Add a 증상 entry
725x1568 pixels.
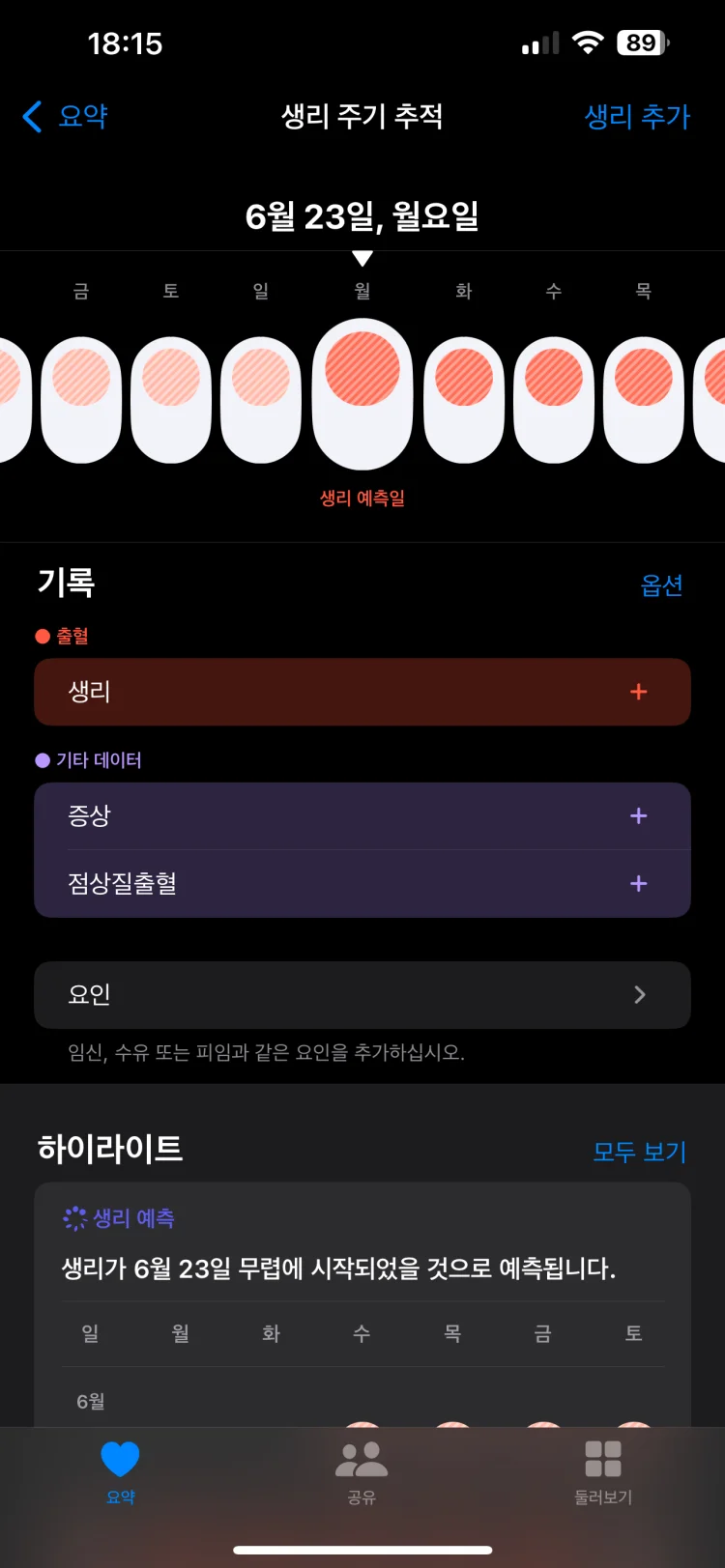tap(362, 815)
